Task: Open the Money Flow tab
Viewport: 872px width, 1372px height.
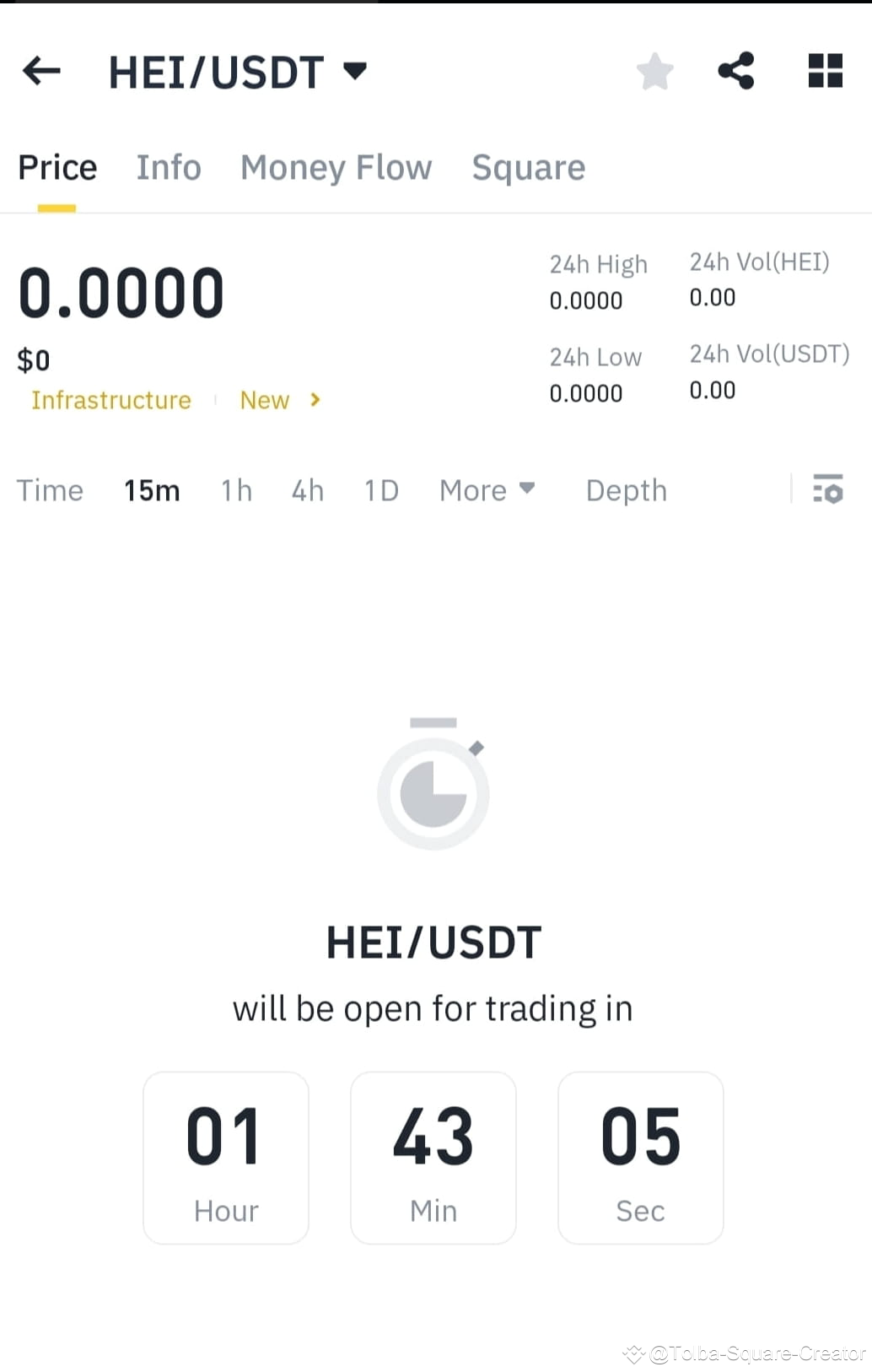Action: coord(336,167)
